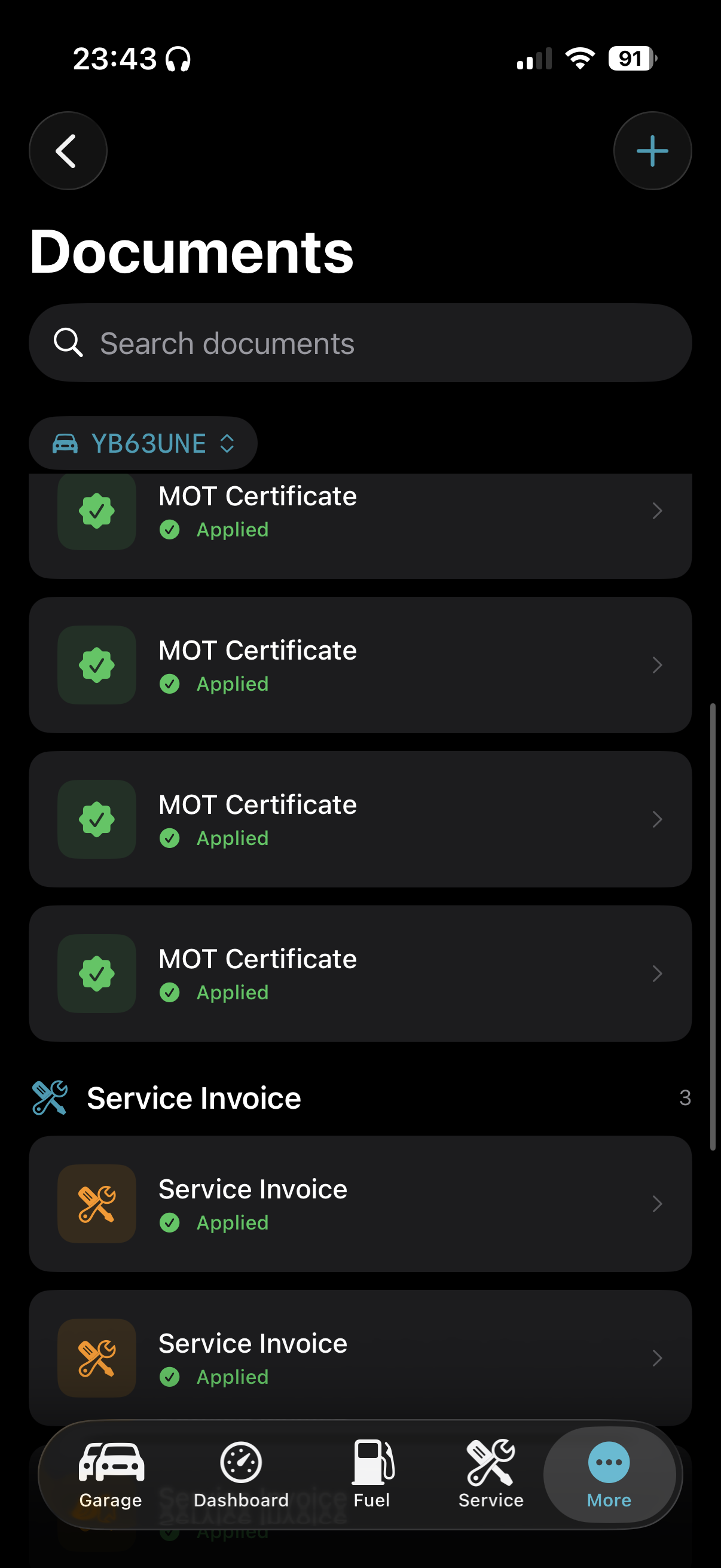721x1568 pixels.
Task: Add a new document with plus button
Action: [x=652, y=151]
